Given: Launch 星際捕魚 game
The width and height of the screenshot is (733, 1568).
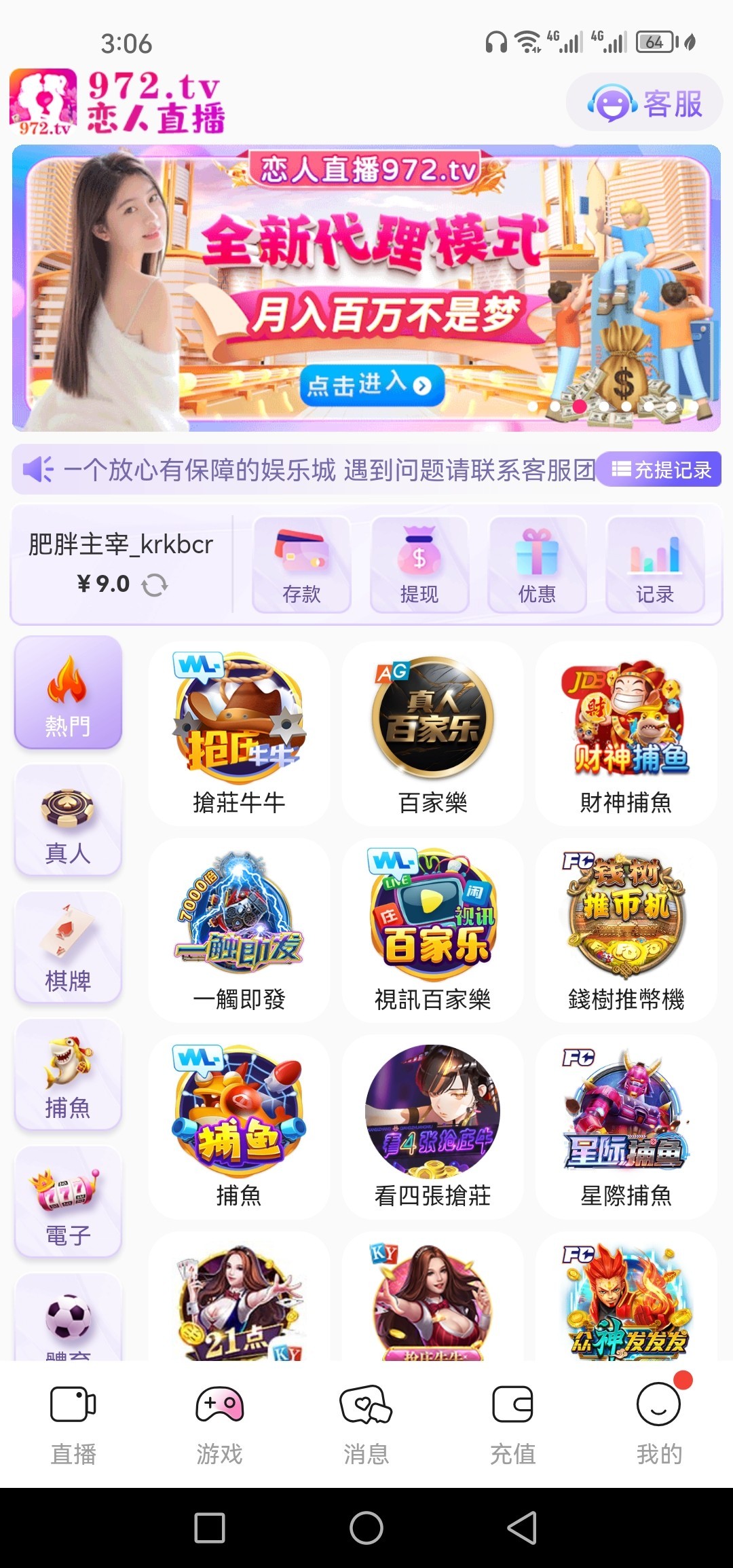Looking at the screenshot, I should pos(626,1126).
